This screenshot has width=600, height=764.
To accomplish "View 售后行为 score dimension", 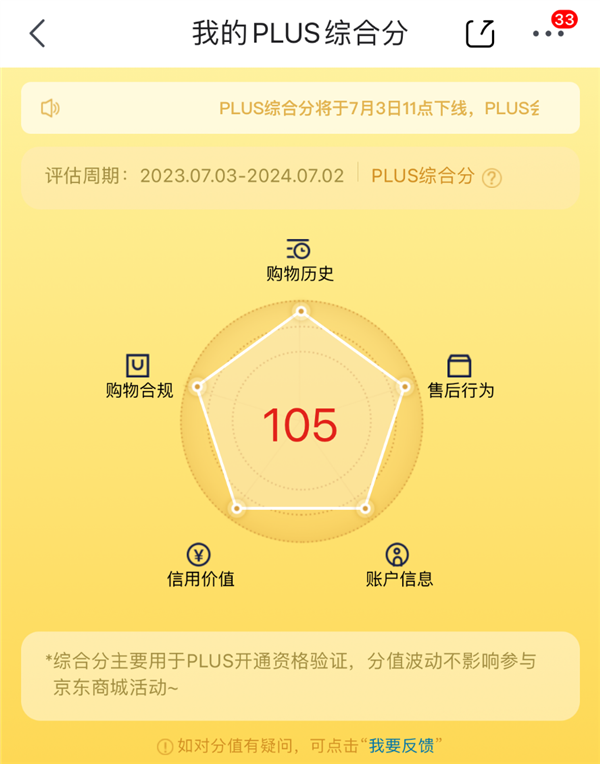I will 460,378.
